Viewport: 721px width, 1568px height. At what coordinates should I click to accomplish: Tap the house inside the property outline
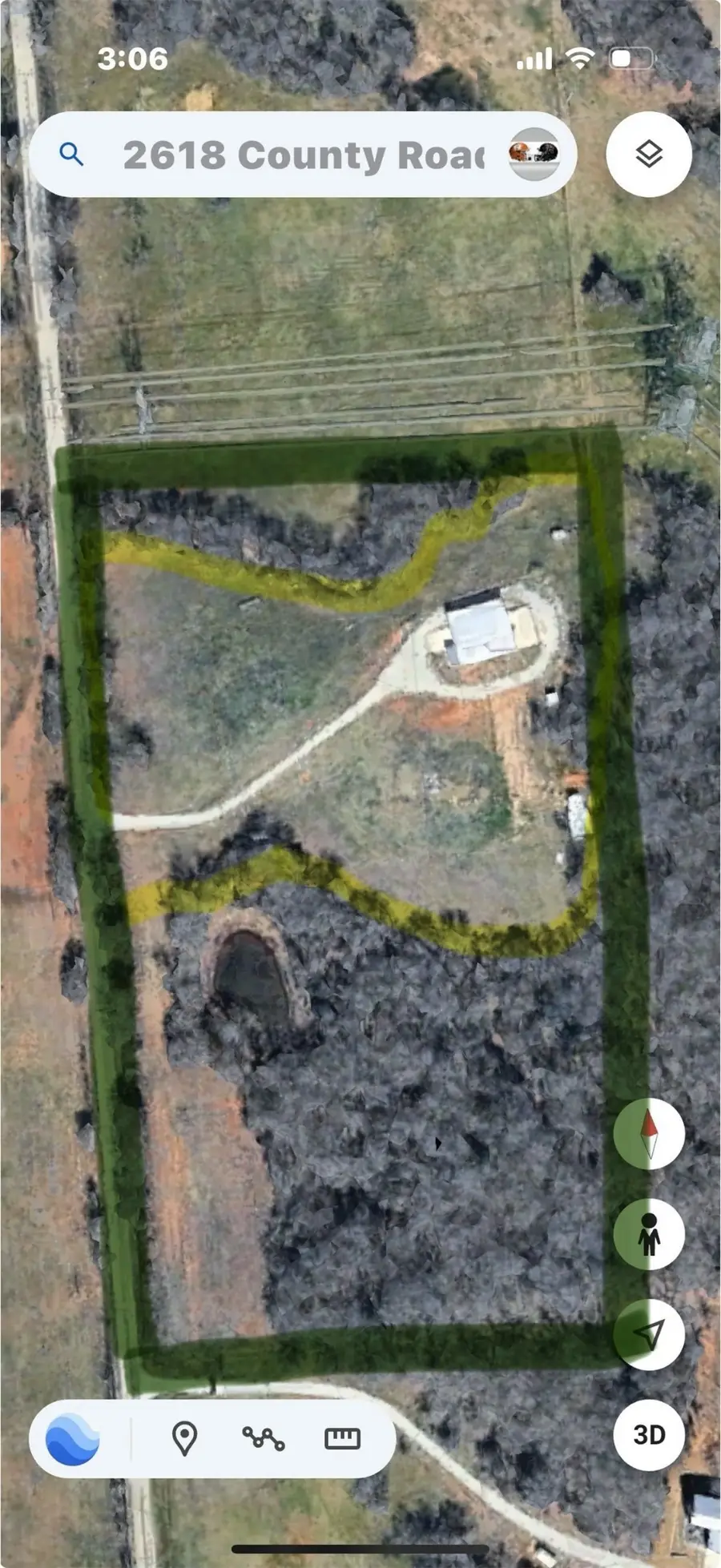coord(481,629)
